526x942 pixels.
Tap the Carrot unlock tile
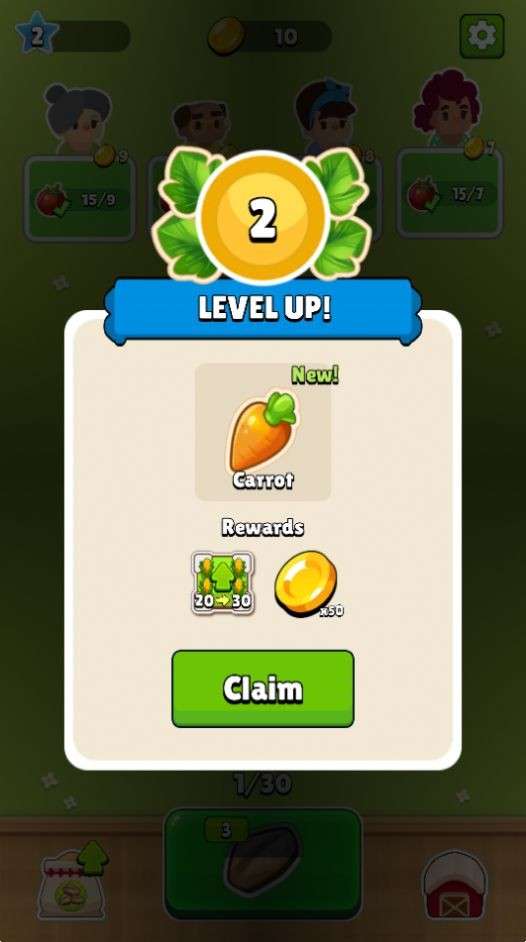263,431
